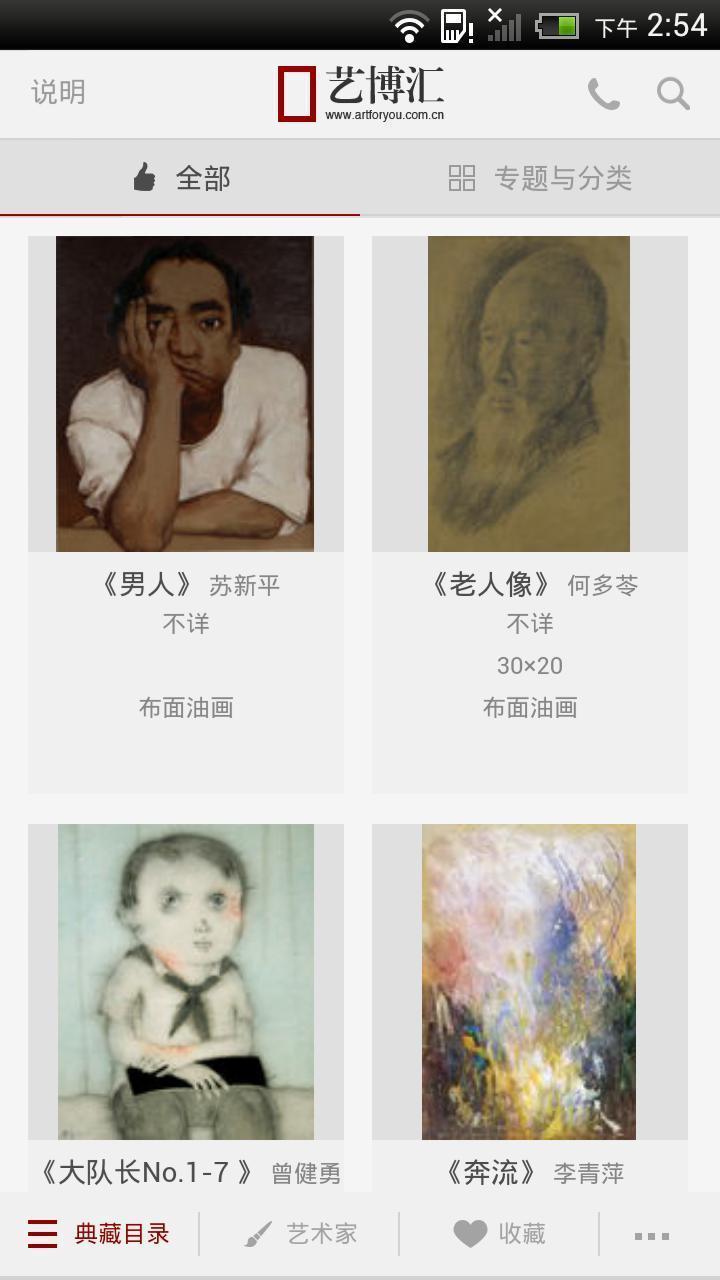The width and height of the screenshot is (720, 1280).
Task: Open the search magnifier icon
Action: coord(673,94)
